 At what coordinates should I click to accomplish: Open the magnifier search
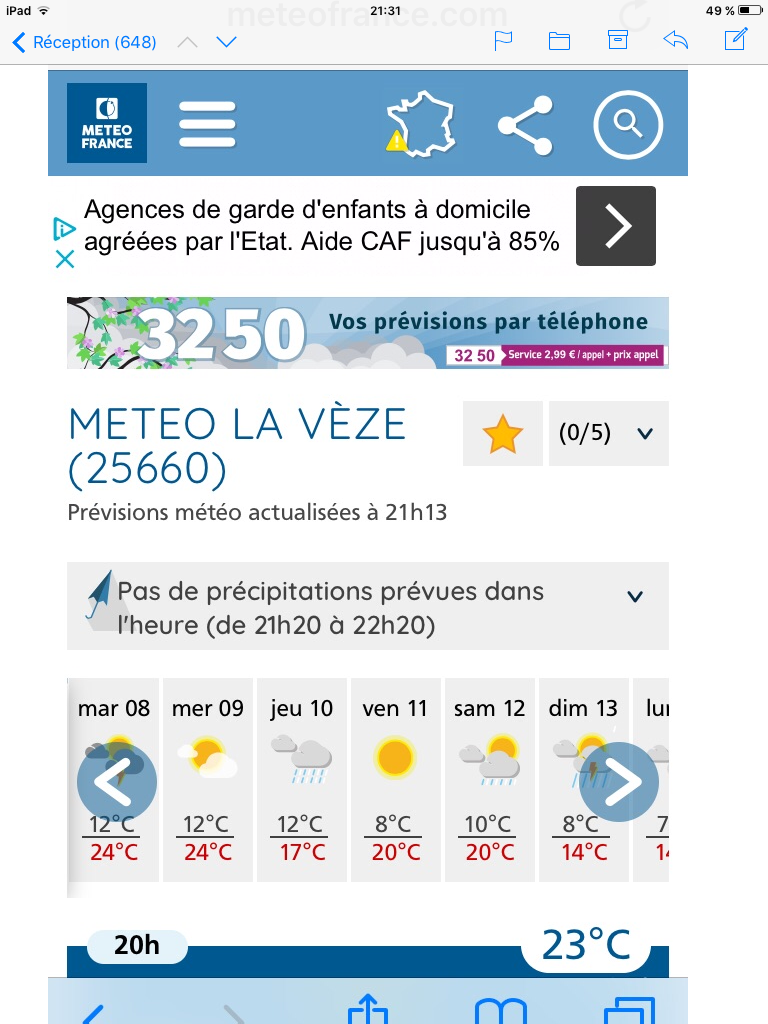click(628, 124)
